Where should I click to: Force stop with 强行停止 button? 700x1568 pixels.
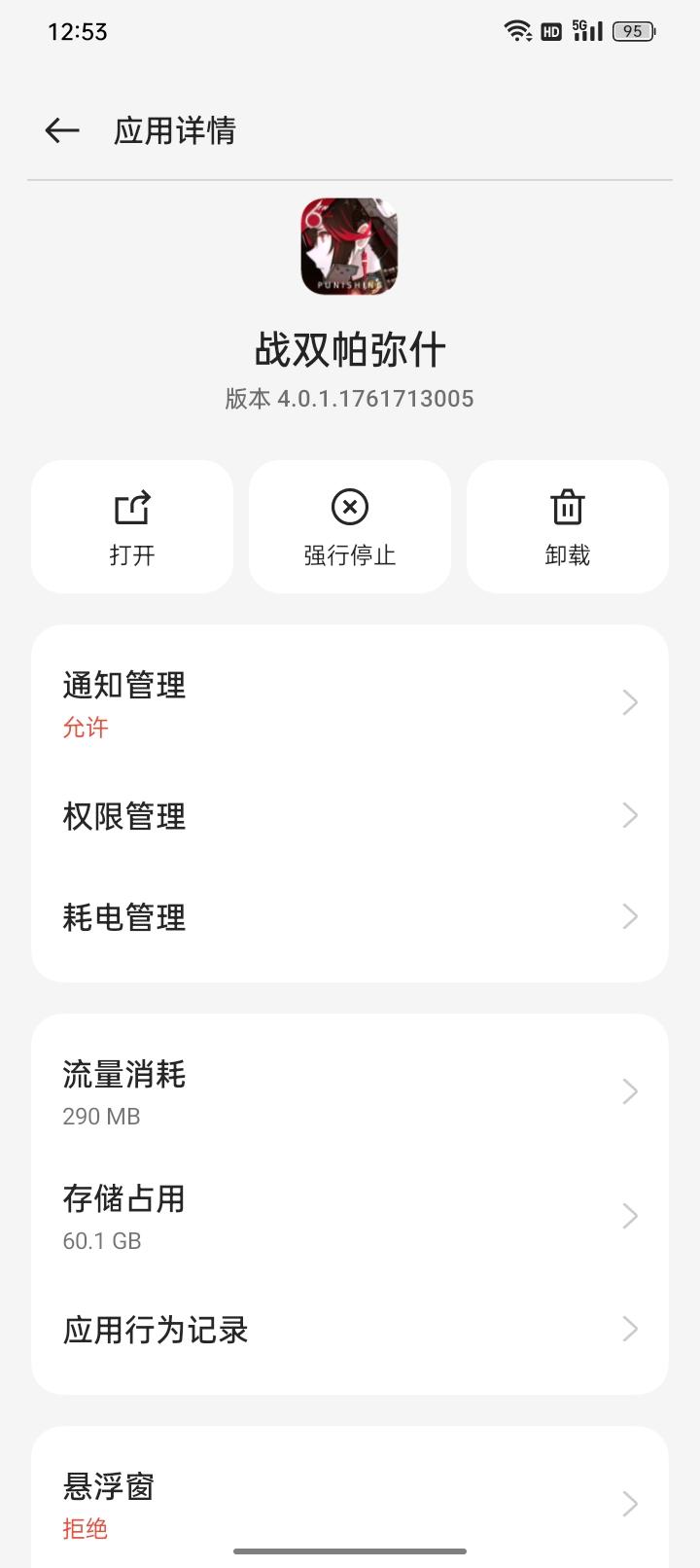pyautogui.click(x=350, y=527)
